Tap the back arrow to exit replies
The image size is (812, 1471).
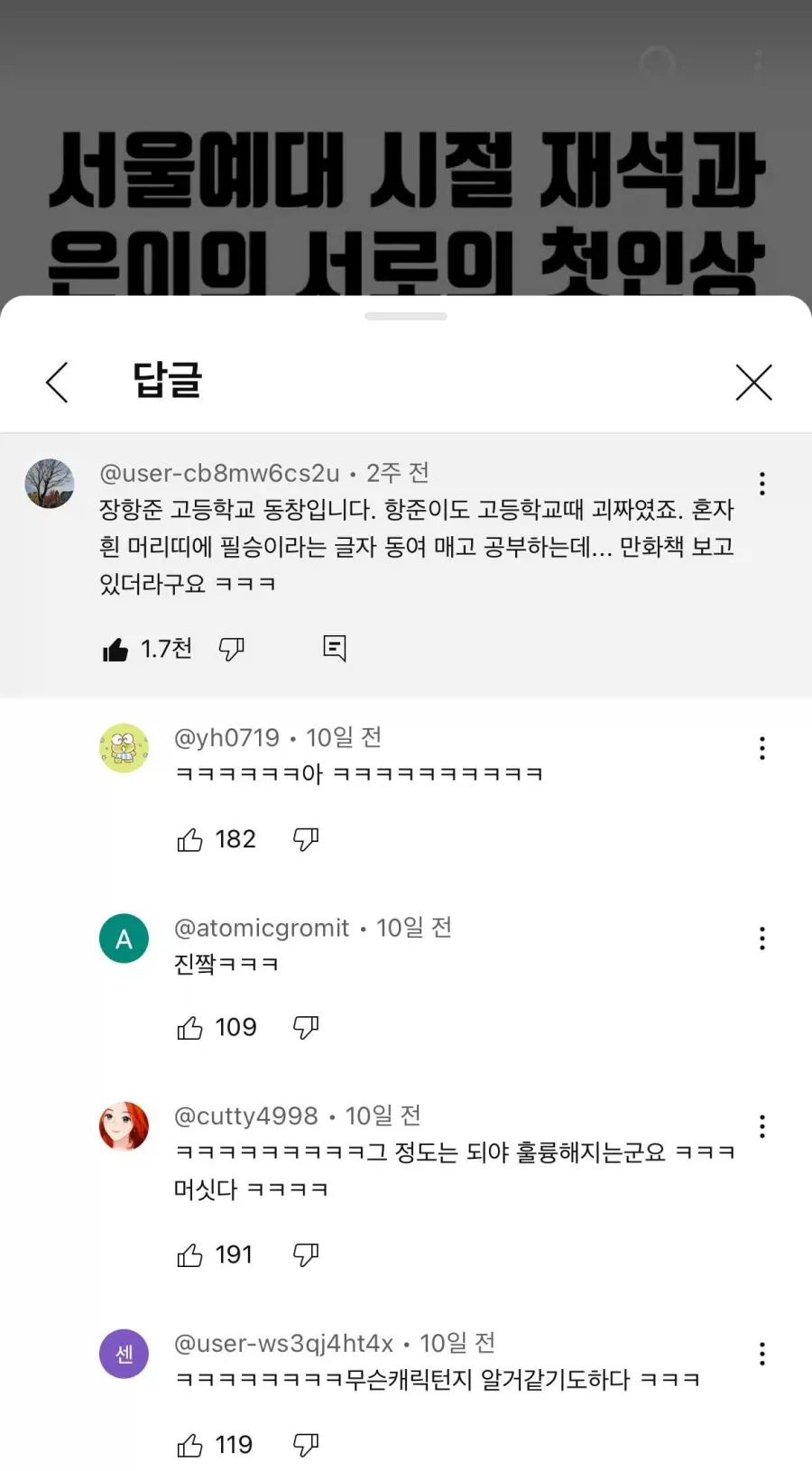click(56, 382)
